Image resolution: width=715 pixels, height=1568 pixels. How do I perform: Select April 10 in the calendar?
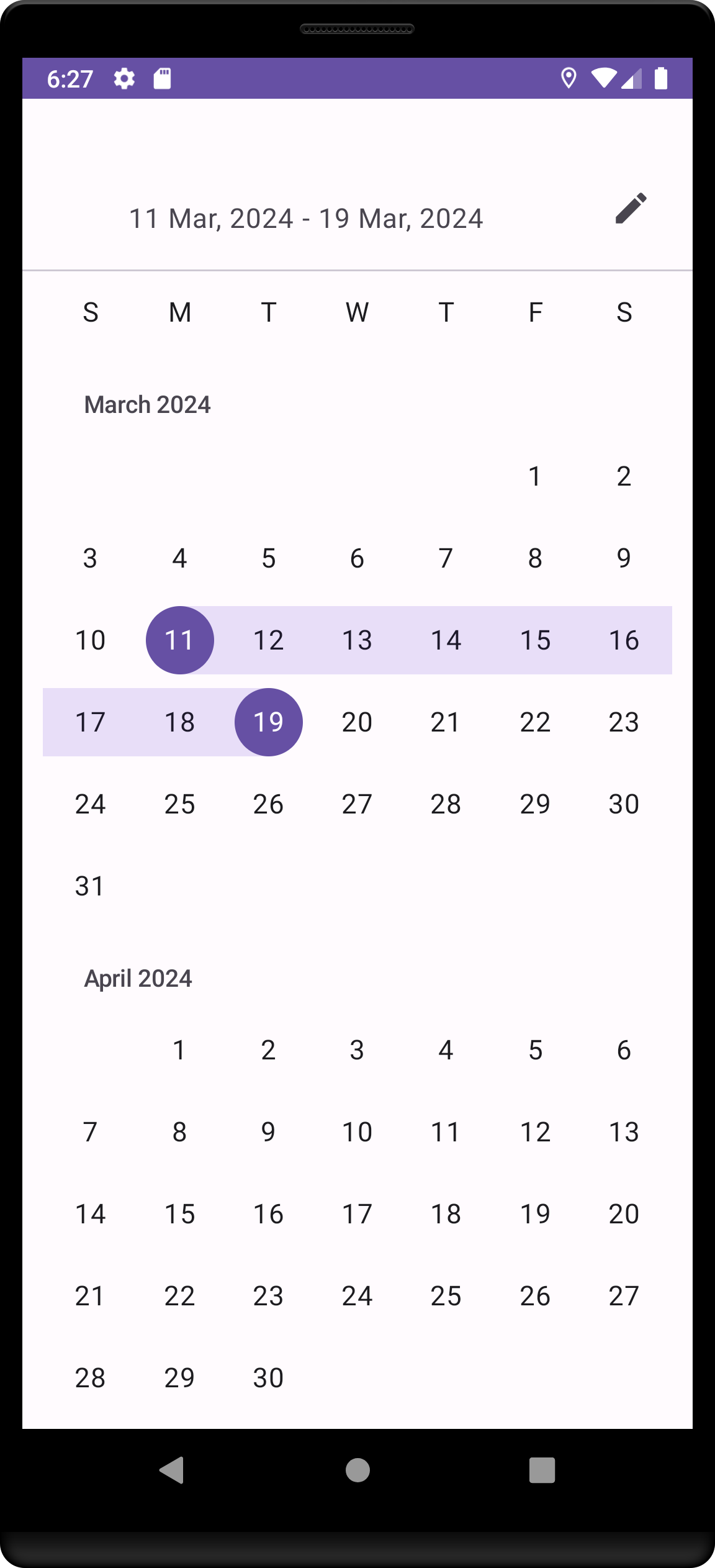point(357,1132)
